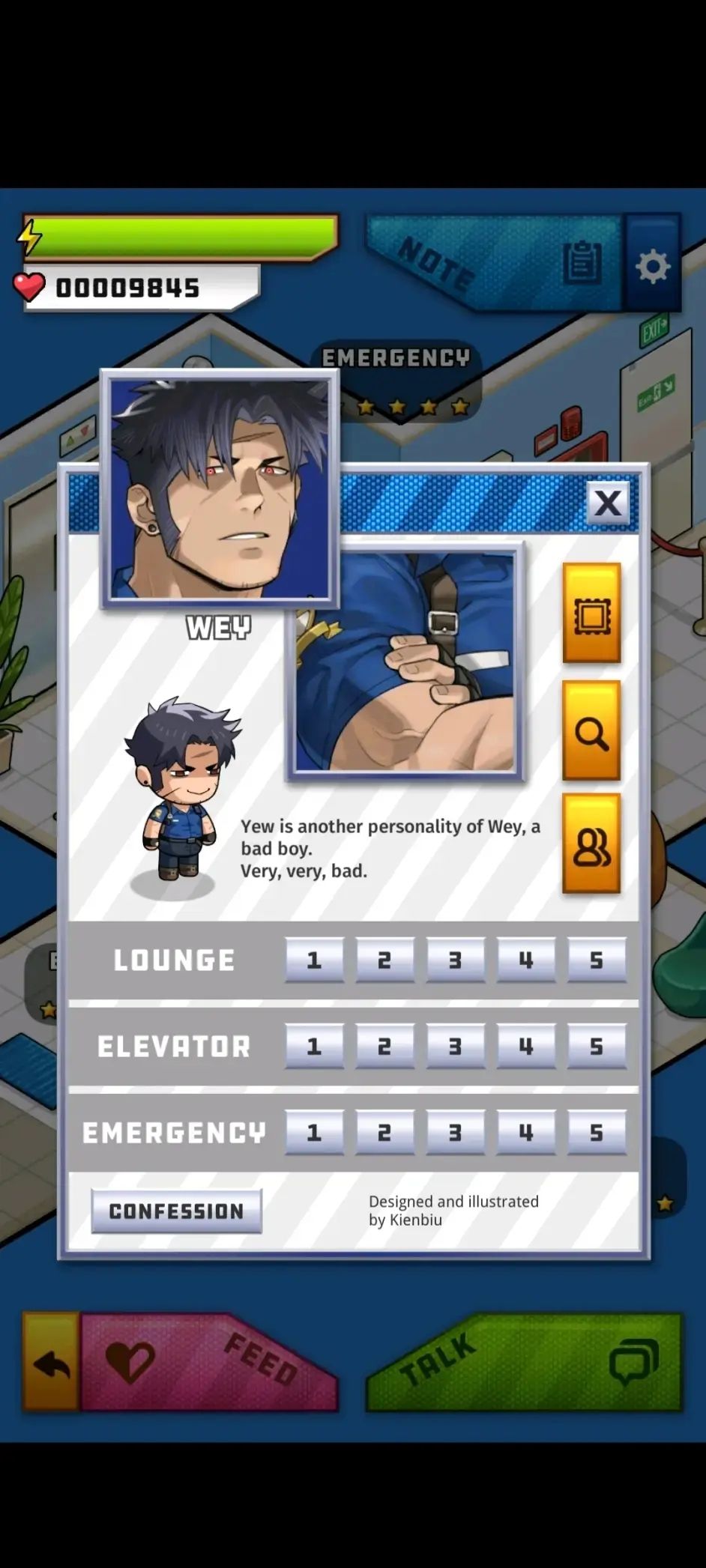
Task: Select Lounge scene 3
Action: (x=455, y=960)
